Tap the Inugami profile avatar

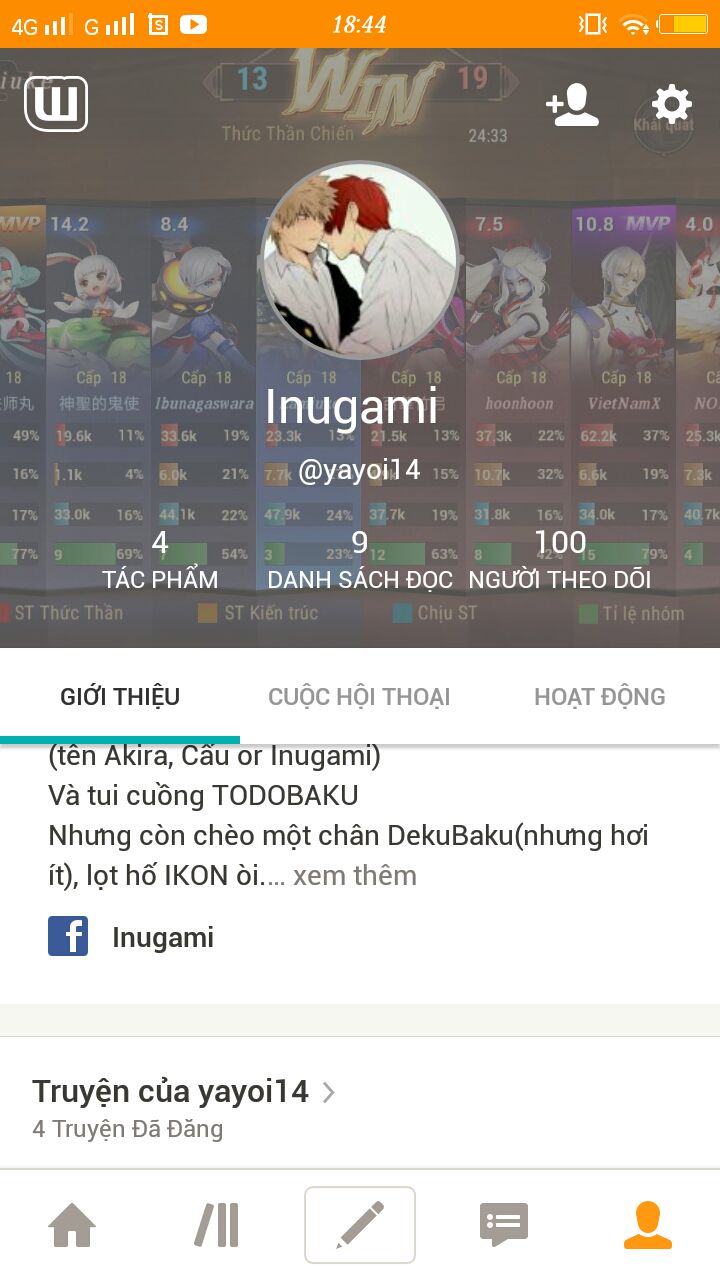[360, 261]
